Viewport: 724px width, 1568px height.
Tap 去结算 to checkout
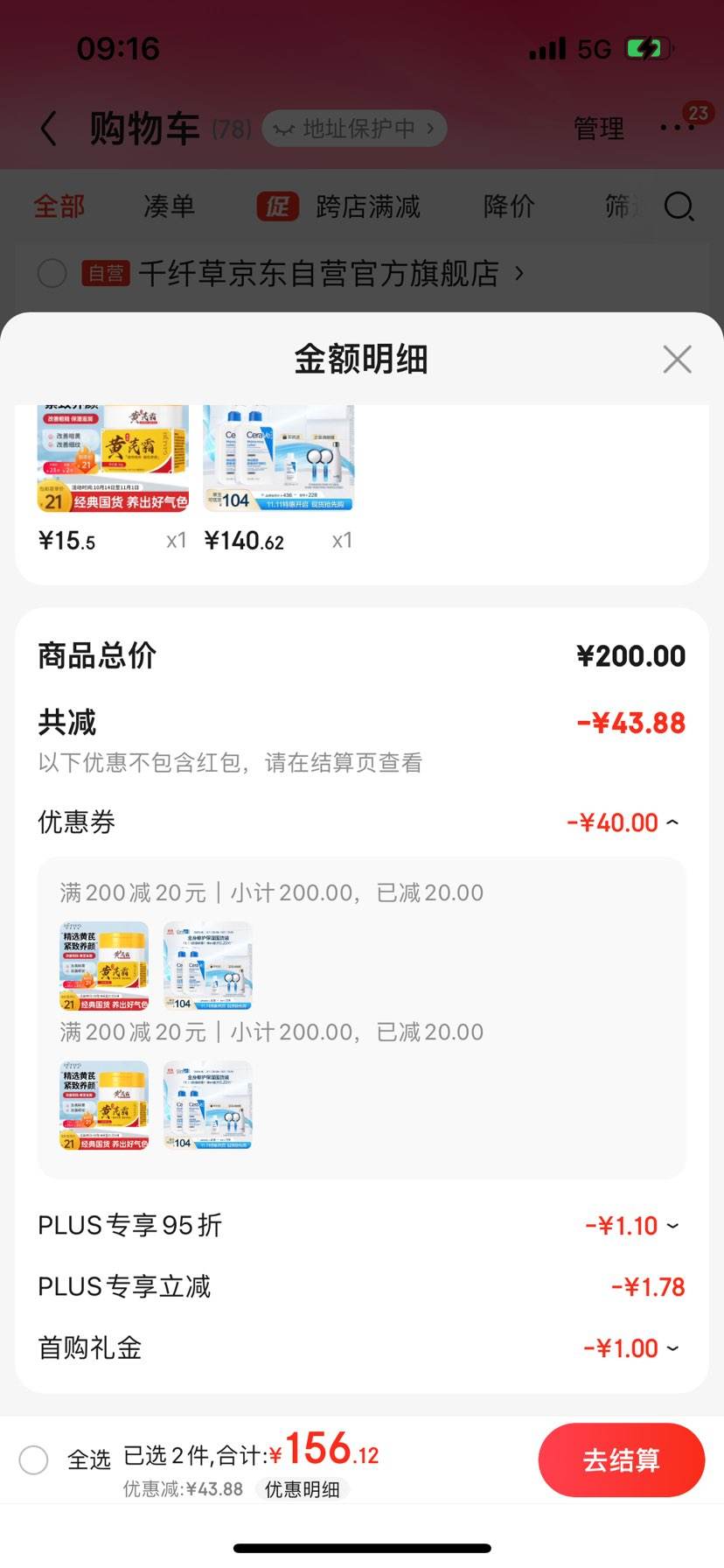point(622,1459)
